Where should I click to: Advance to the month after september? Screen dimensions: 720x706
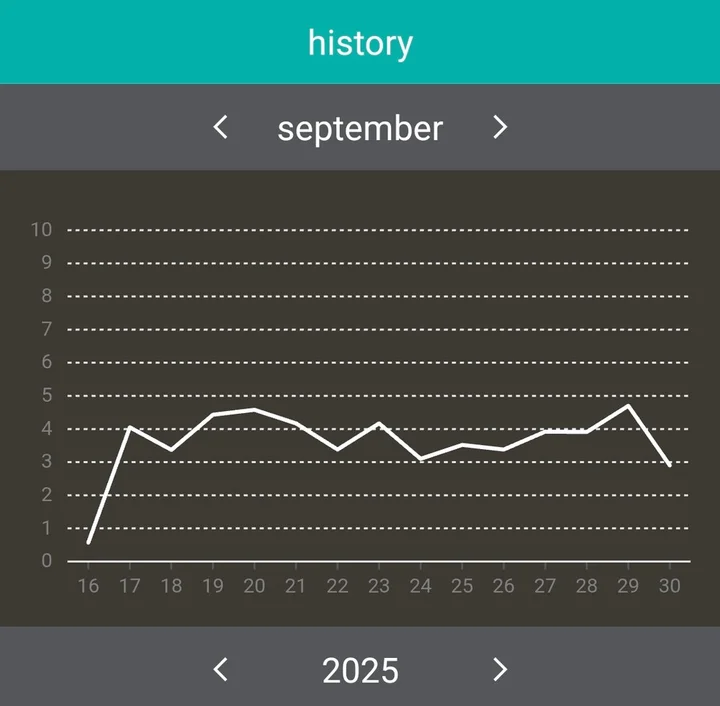[500, 127]
